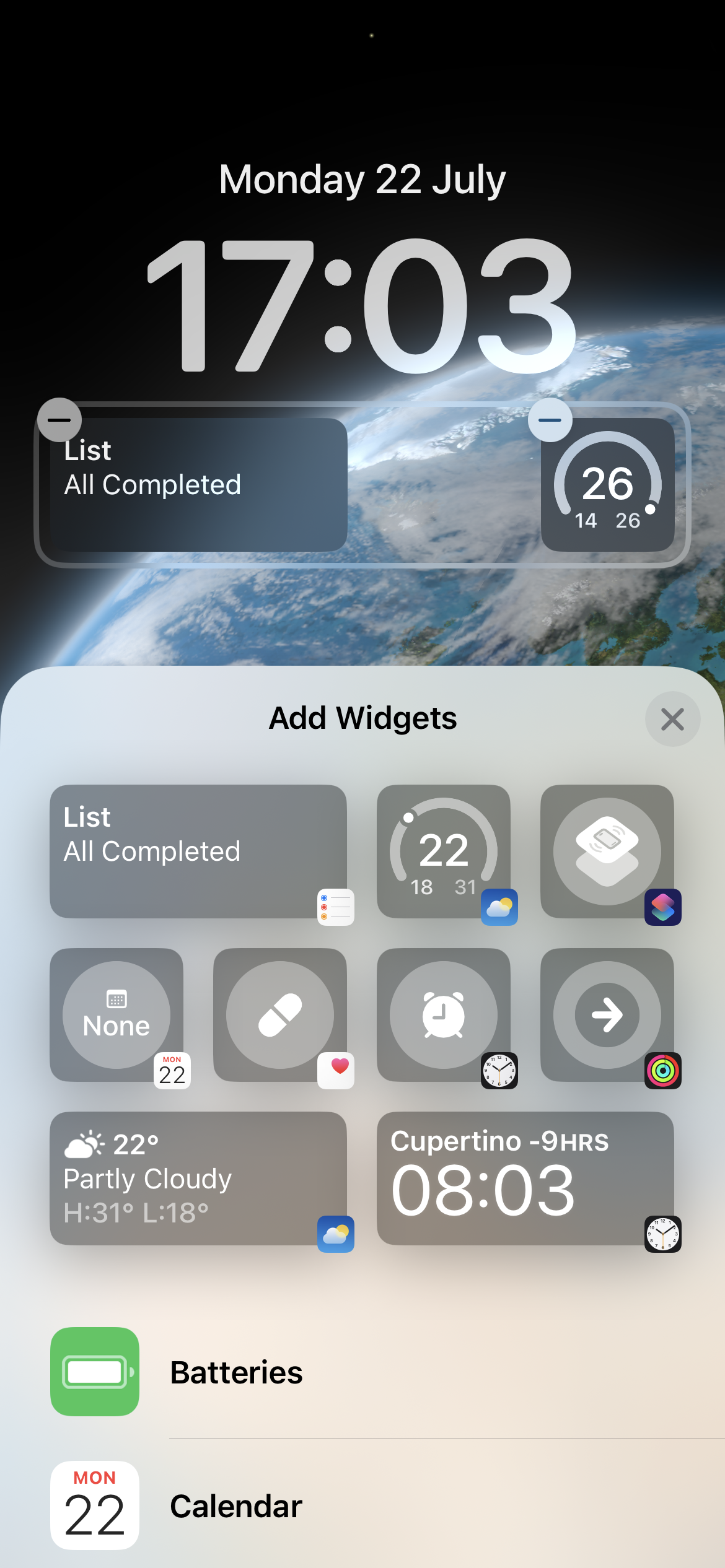Close the Add Widgets panel

click(x=672, y=719)
